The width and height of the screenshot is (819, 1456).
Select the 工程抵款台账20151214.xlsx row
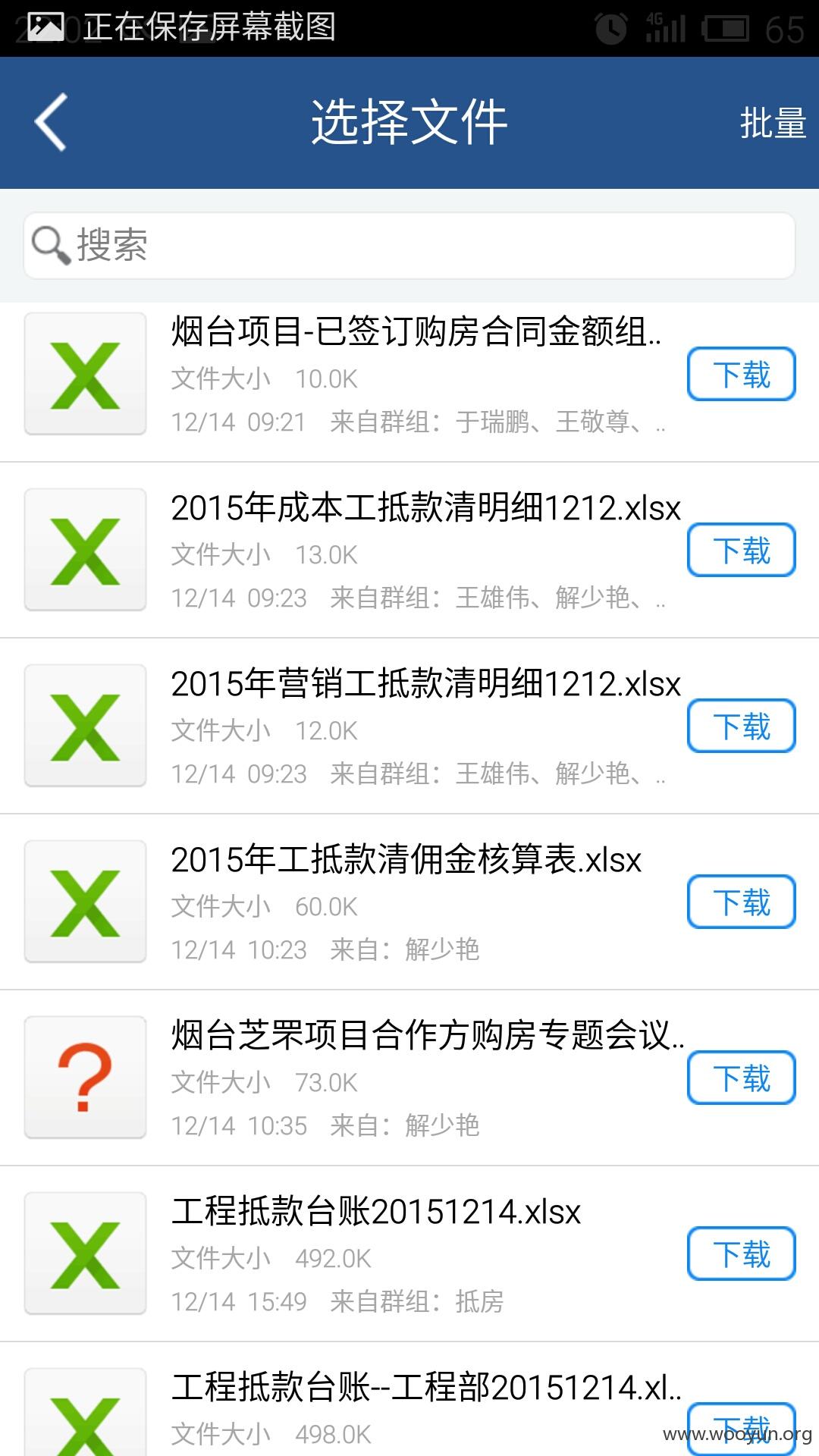409,1254
